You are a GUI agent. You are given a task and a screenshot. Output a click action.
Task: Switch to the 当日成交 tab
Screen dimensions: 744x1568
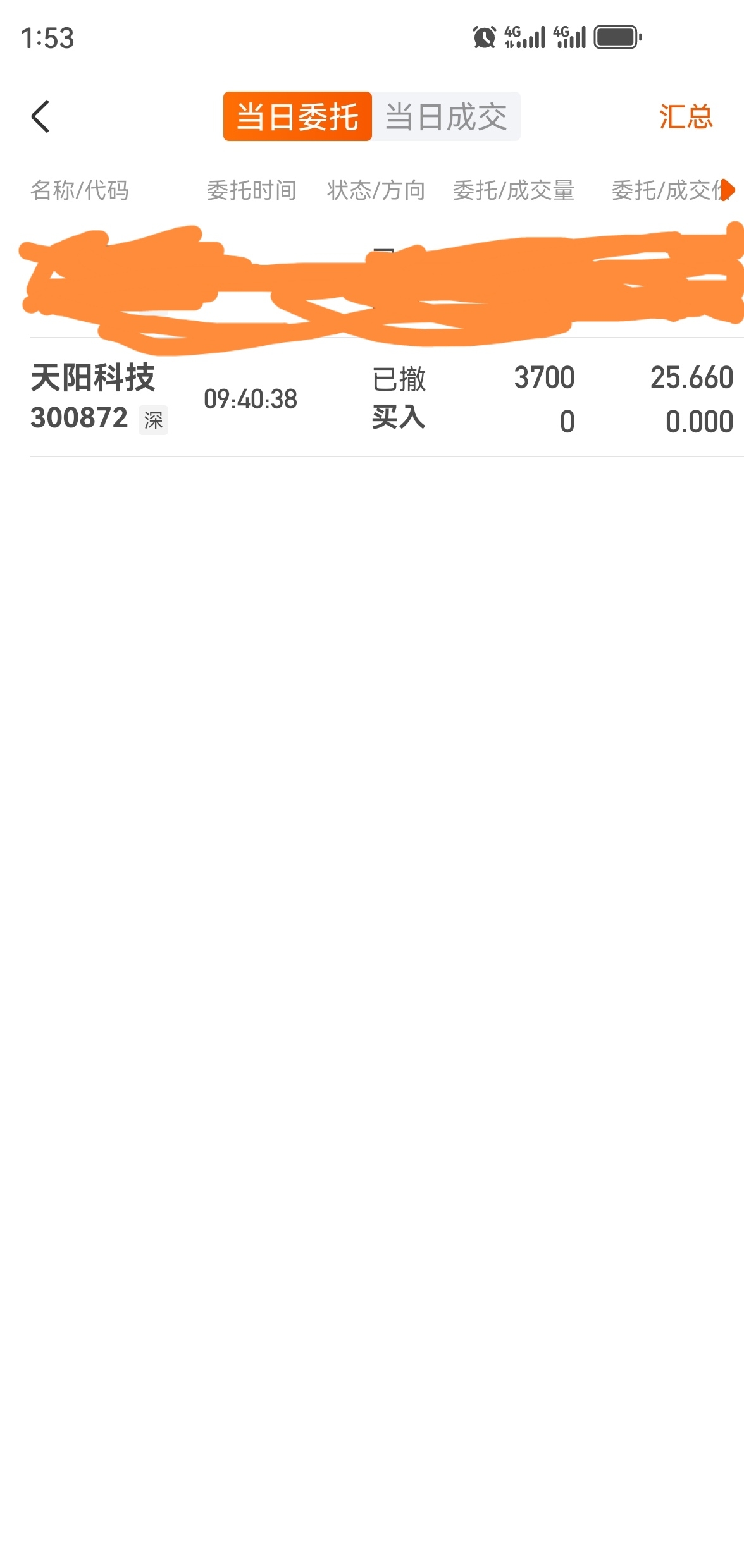pos(446,116)
